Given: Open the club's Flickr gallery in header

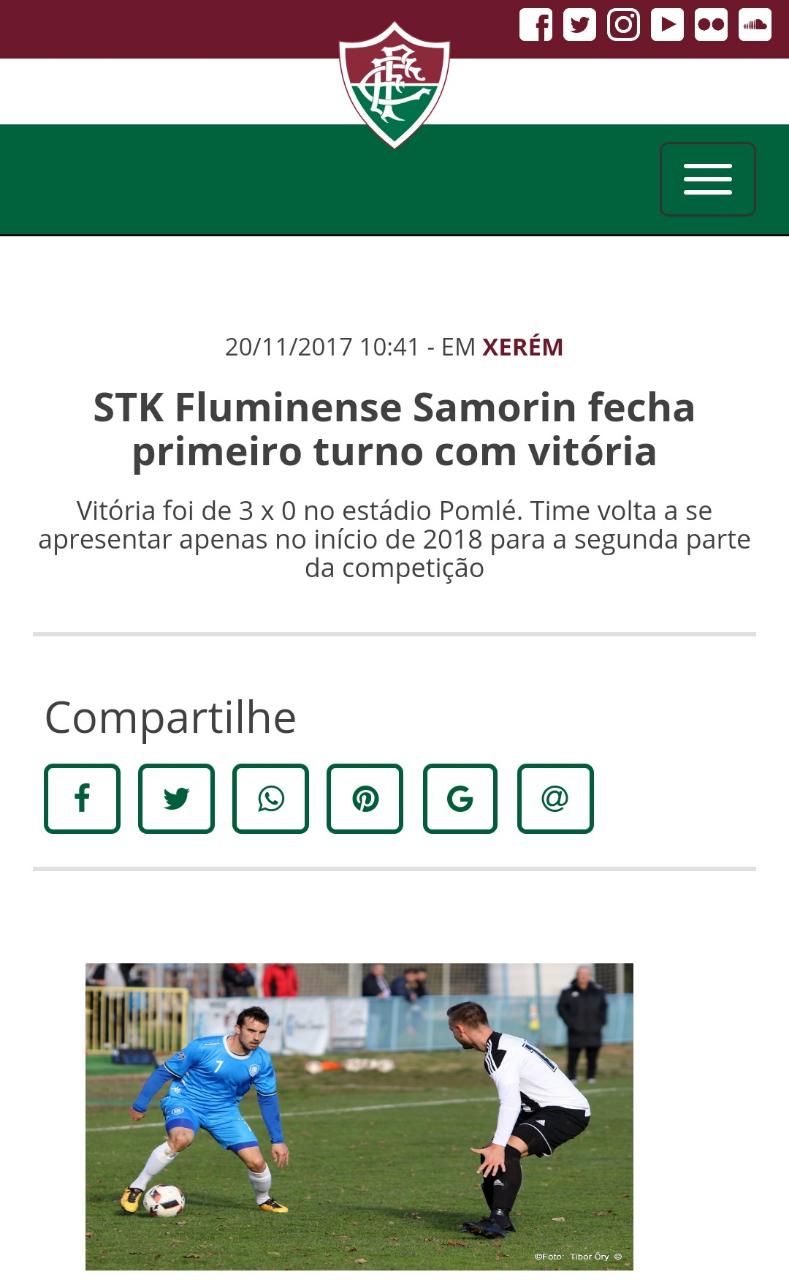Looking at the screenshot, I should point(711,25).
